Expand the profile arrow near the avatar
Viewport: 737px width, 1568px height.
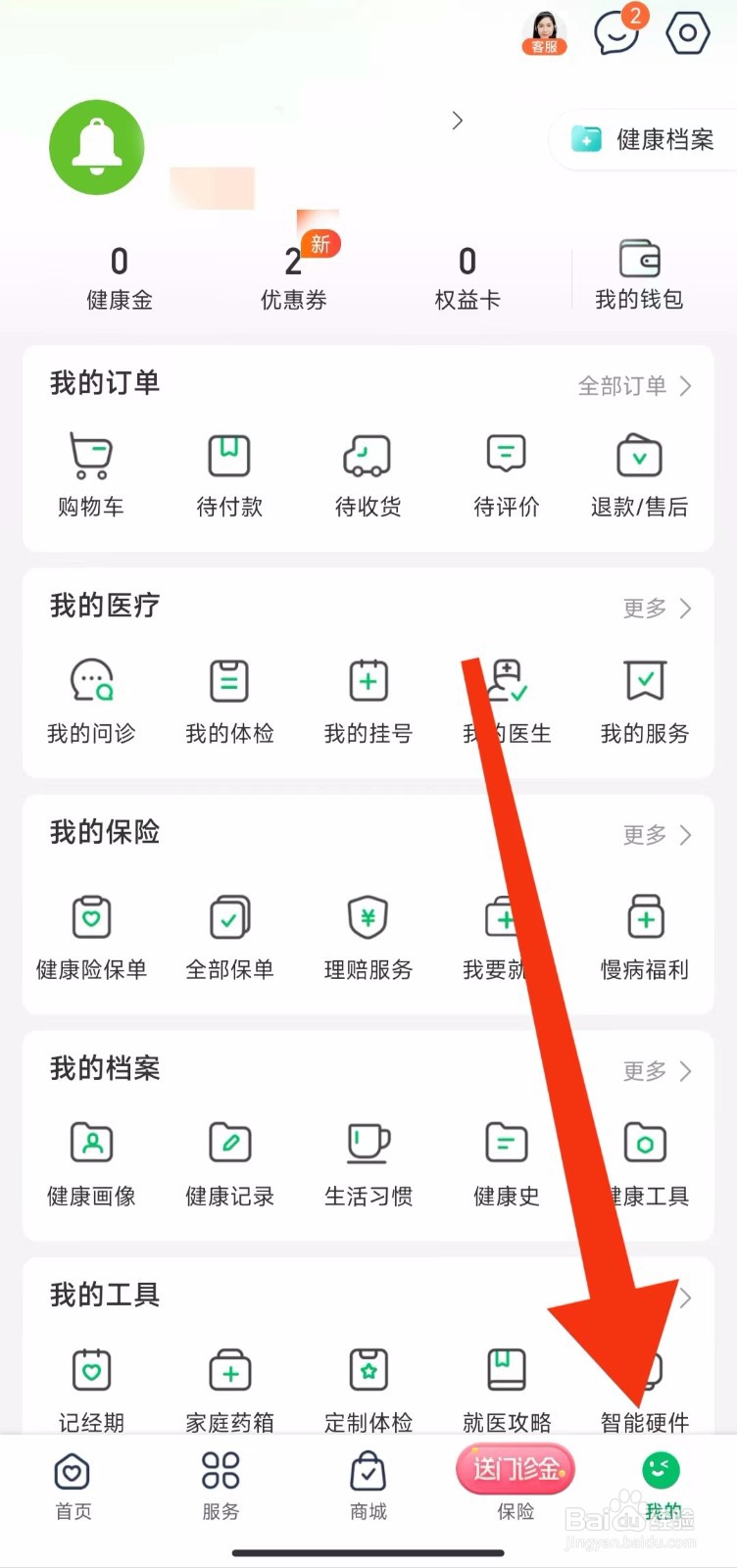pos(457,120)
